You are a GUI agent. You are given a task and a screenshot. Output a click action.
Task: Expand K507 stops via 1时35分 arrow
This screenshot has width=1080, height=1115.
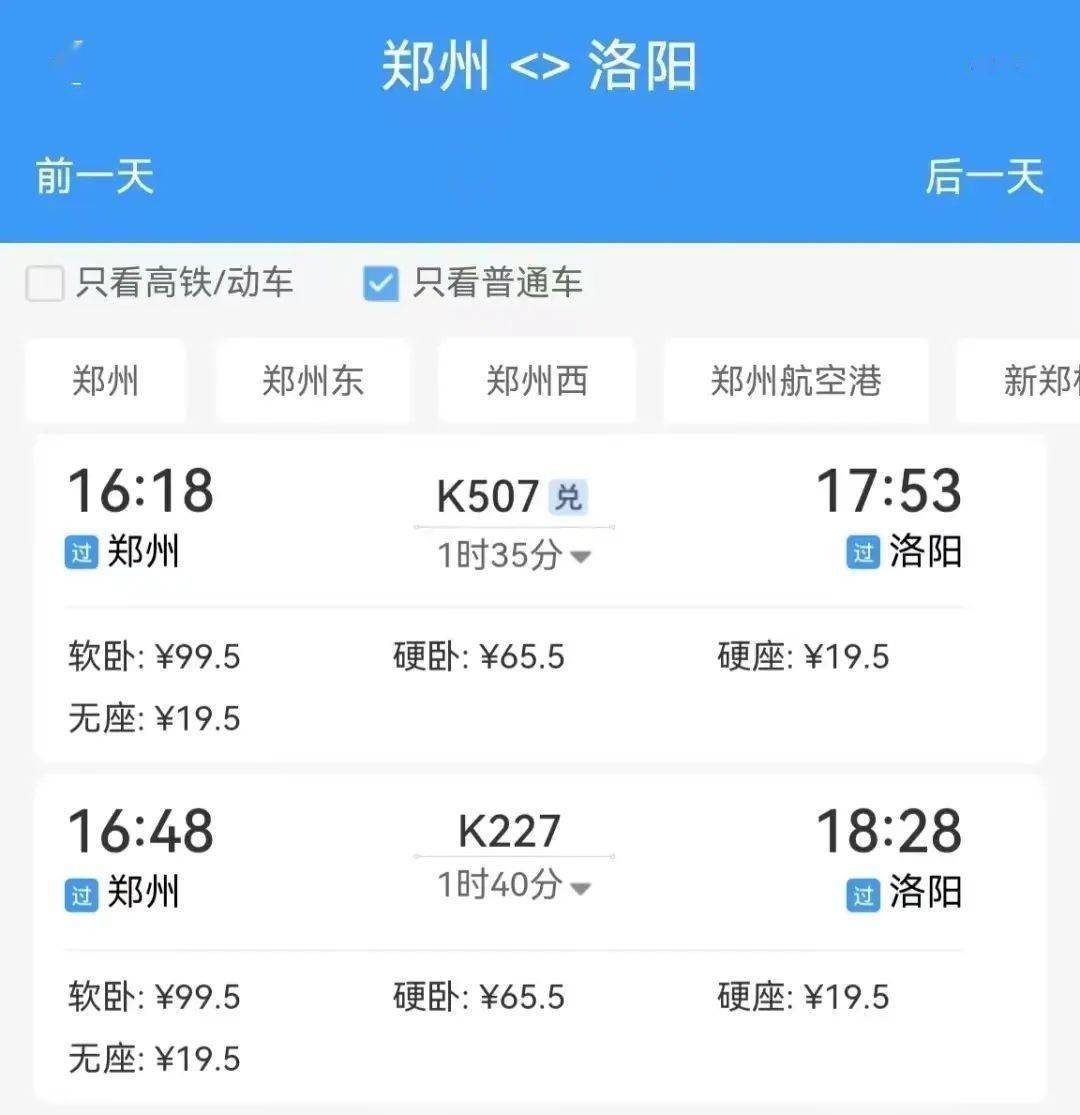580,557
